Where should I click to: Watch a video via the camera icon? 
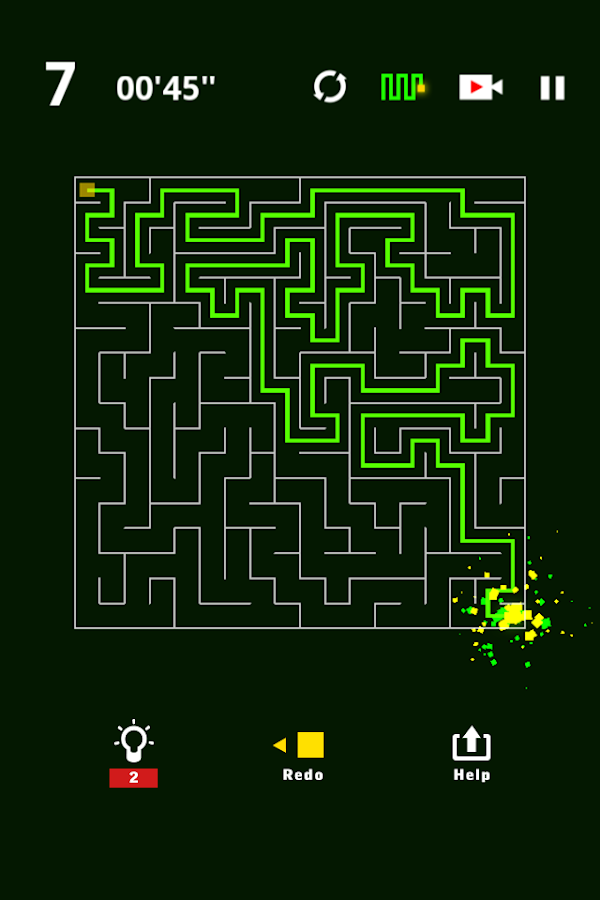click(x=480, y=87)
